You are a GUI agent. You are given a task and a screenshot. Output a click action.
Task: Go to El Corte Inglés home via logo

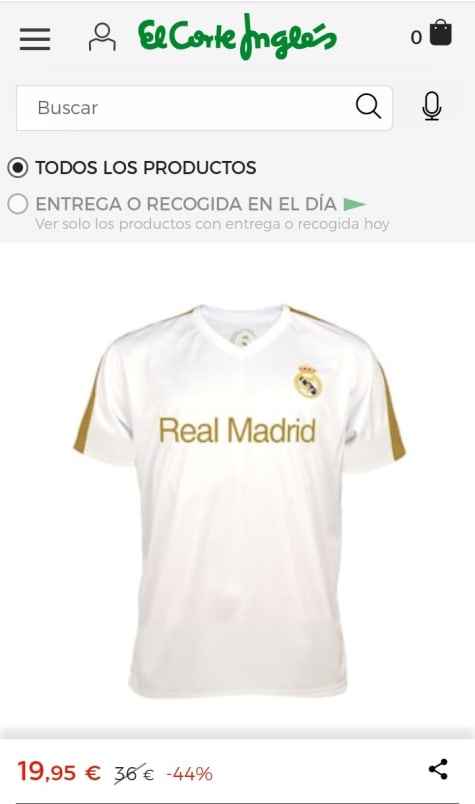pyautogui.click(x=237, y=37)
